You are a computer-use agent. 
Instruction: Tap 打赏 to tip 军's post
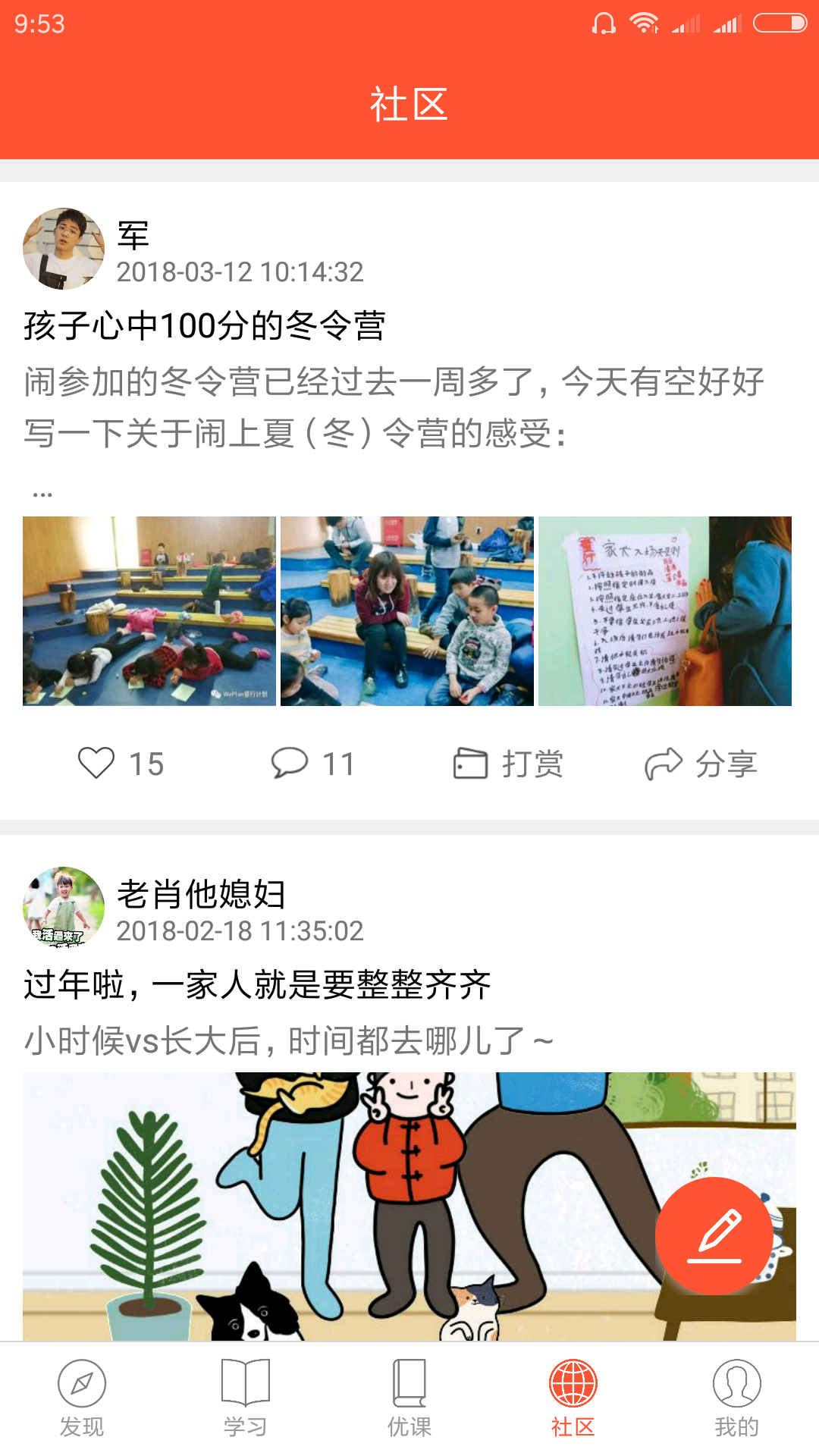pyautogui.click(x=508, y=763)
